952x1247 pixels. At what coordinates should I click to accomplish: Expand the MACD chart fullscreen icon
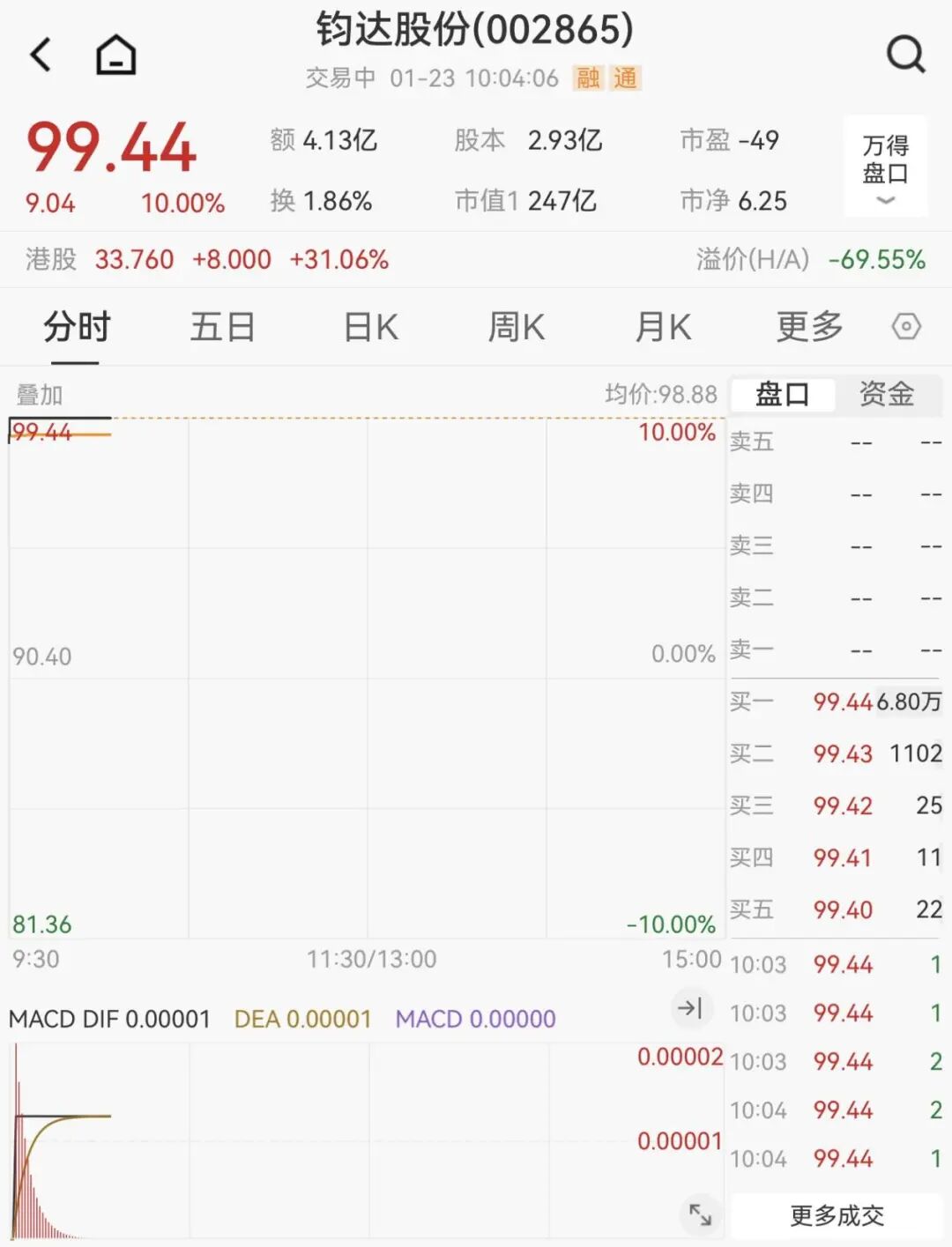(x=699, y=1213)
